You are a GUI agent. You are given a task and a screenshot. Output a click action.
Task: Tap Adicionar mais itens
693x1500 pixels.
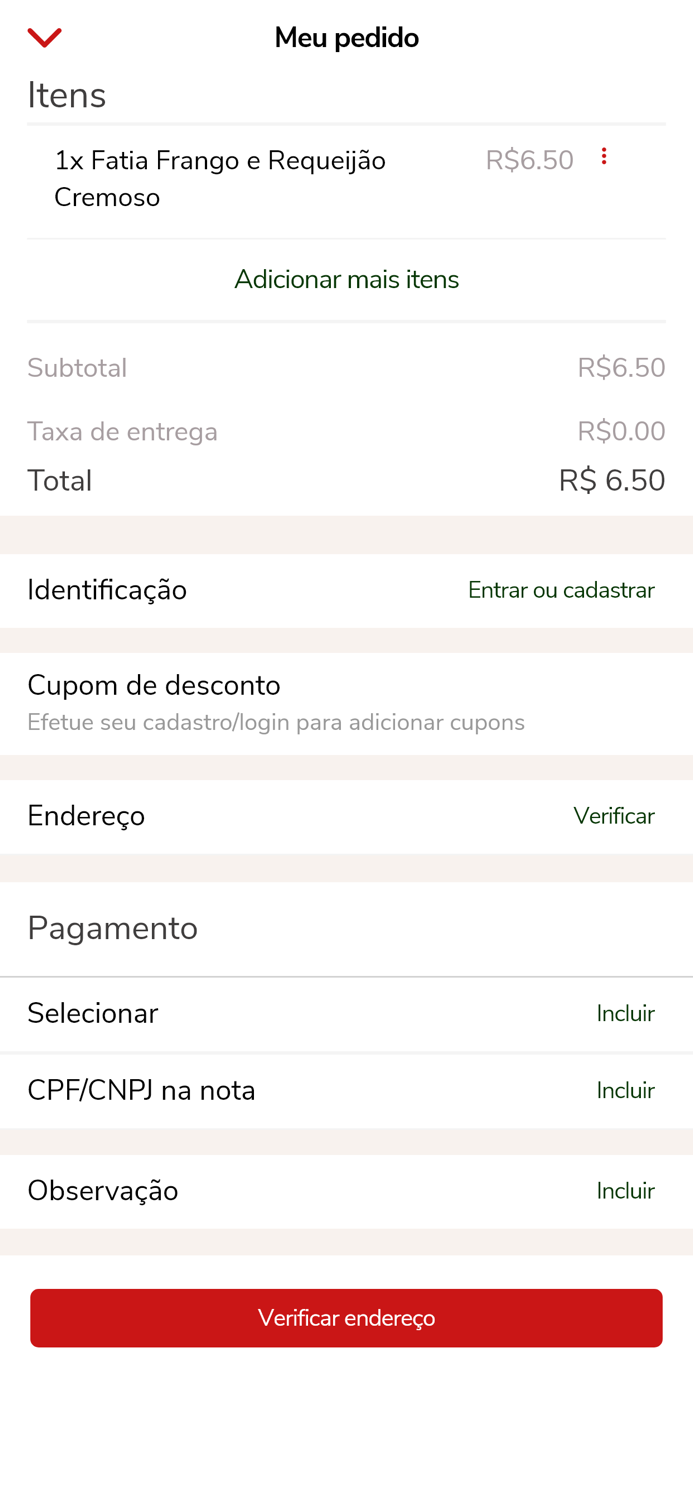pyautogui.click(x=346, y=280)
